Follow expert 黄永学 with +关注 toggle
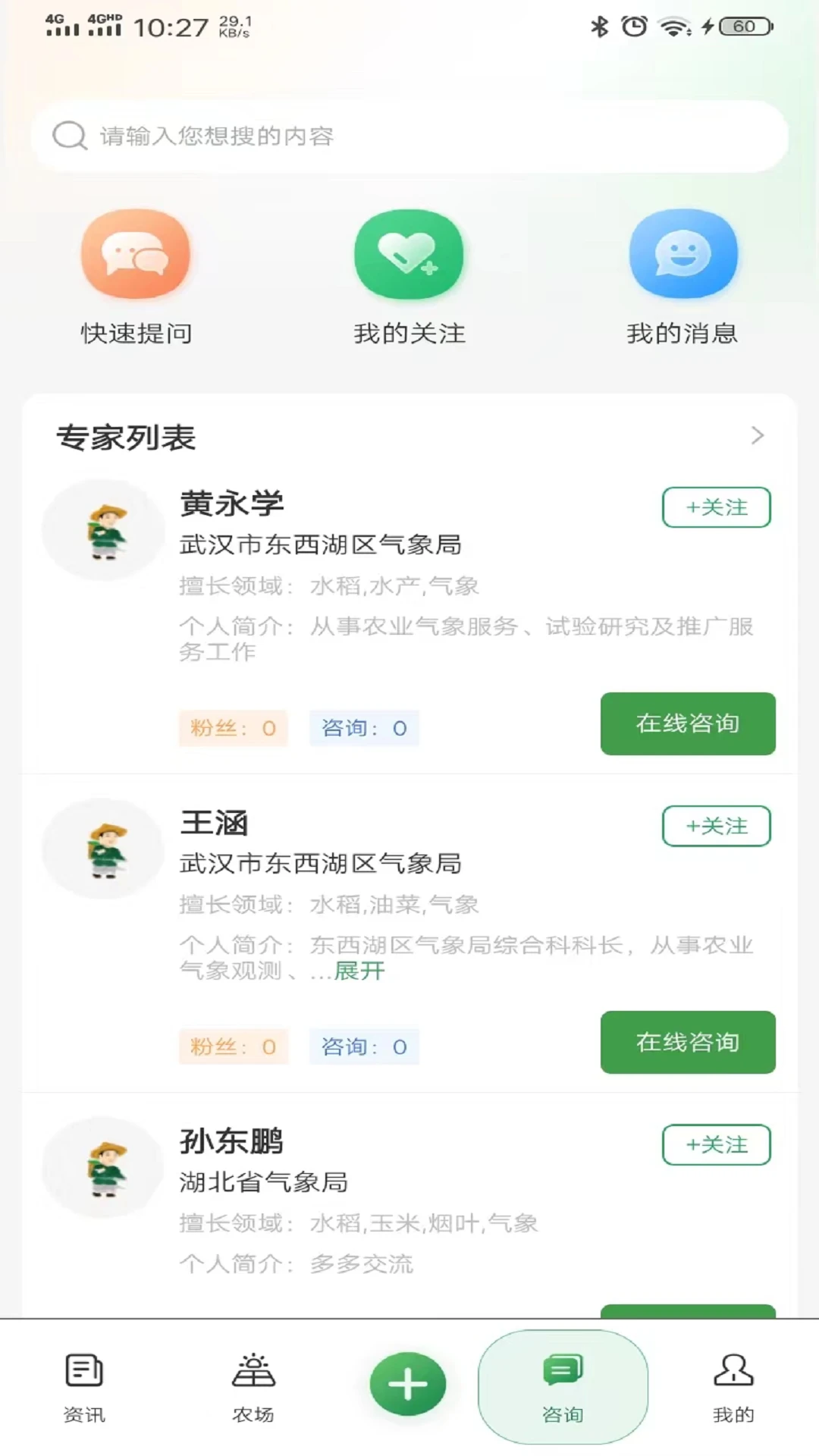This screenshot has width=819, height=1456. 715,507
